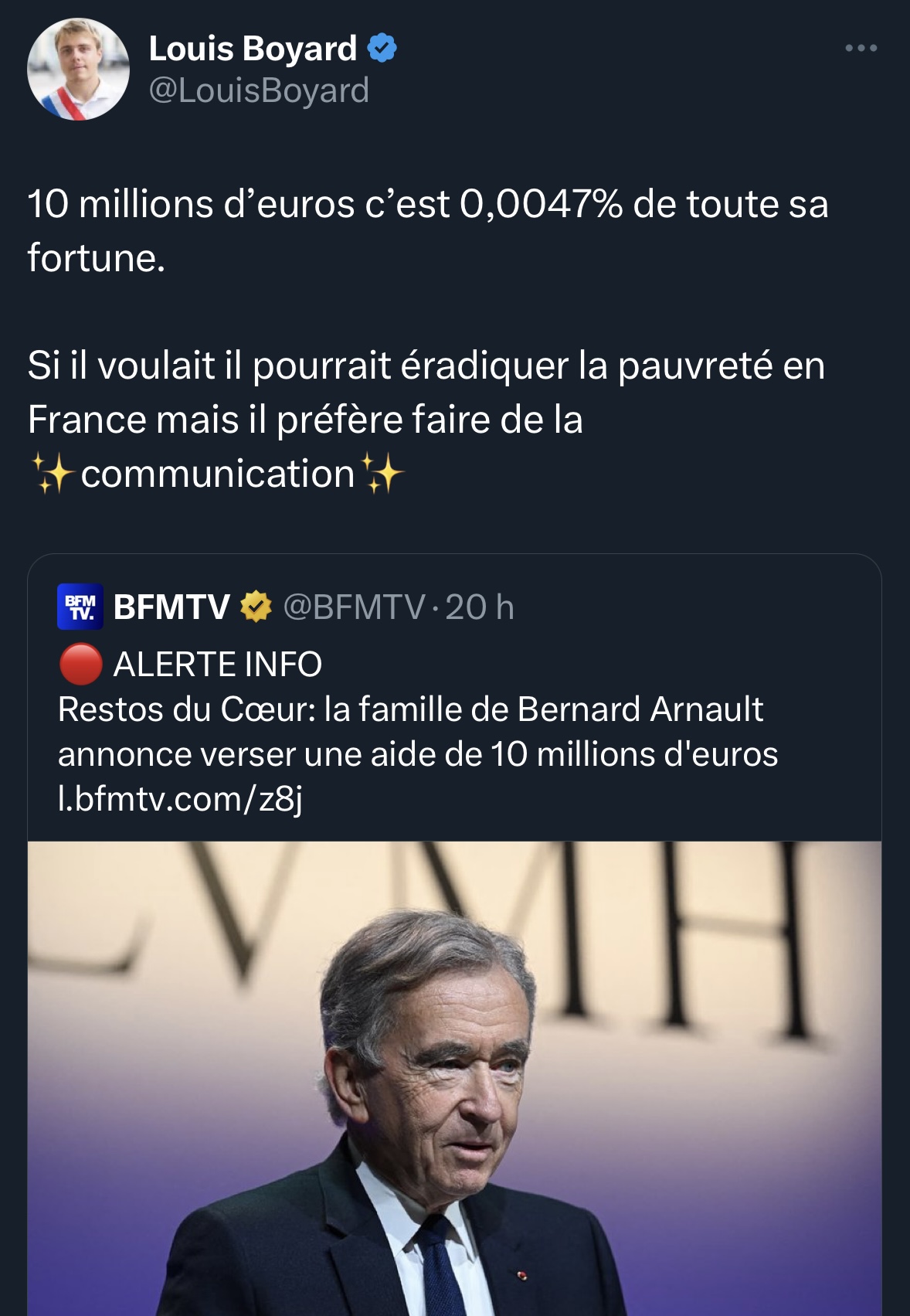
Task: View the Bernard Arnault photo in the quoted tweet
Action: pyautogui.click(x=454, y=1082)
